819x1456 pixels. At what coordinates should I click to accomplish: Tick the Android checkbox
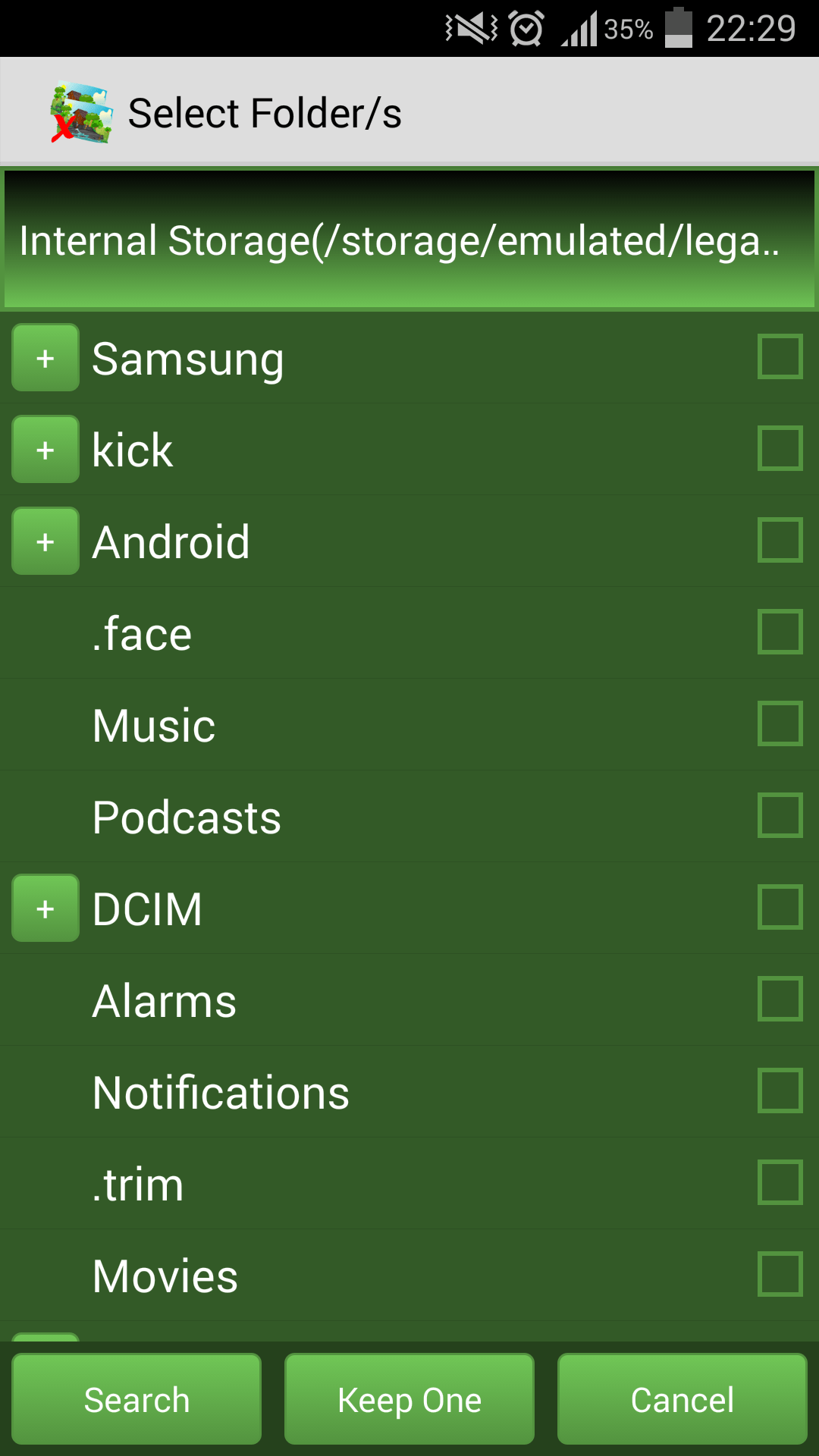pyautogui.click(x=780, y=540)
